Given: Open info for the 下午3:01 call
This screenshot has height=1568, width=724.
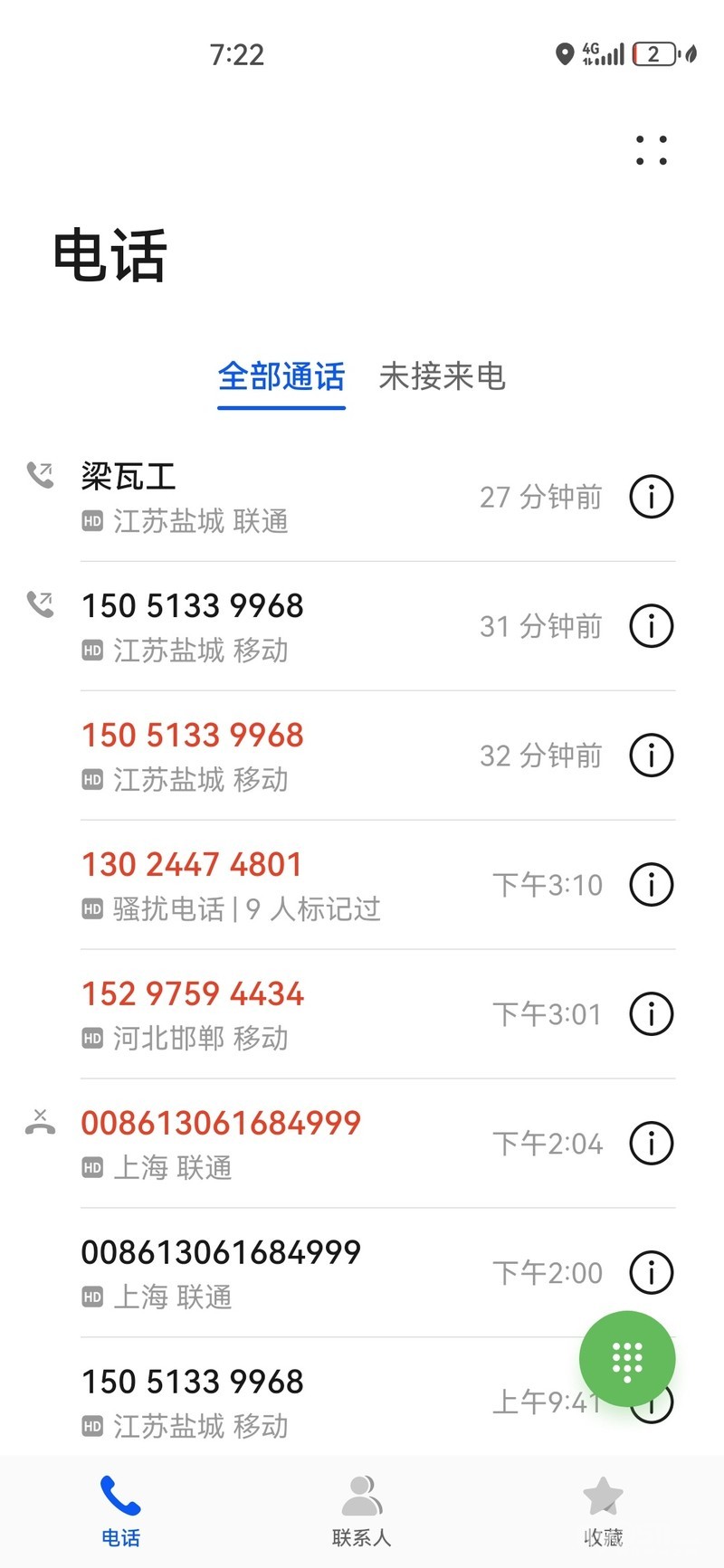Looking at the screenshot, I should 652,1014.
